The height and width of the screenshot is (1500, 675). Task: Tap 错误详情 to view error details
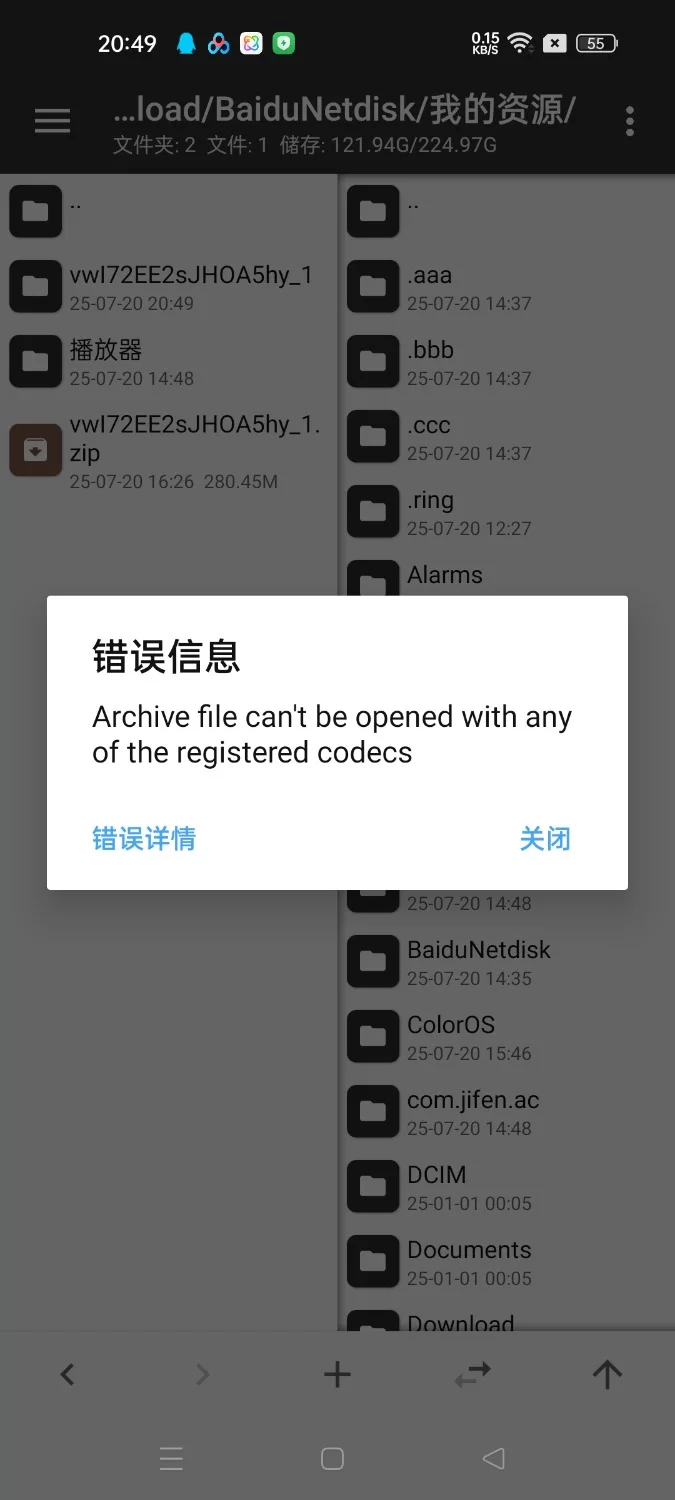tap(144, 838)
